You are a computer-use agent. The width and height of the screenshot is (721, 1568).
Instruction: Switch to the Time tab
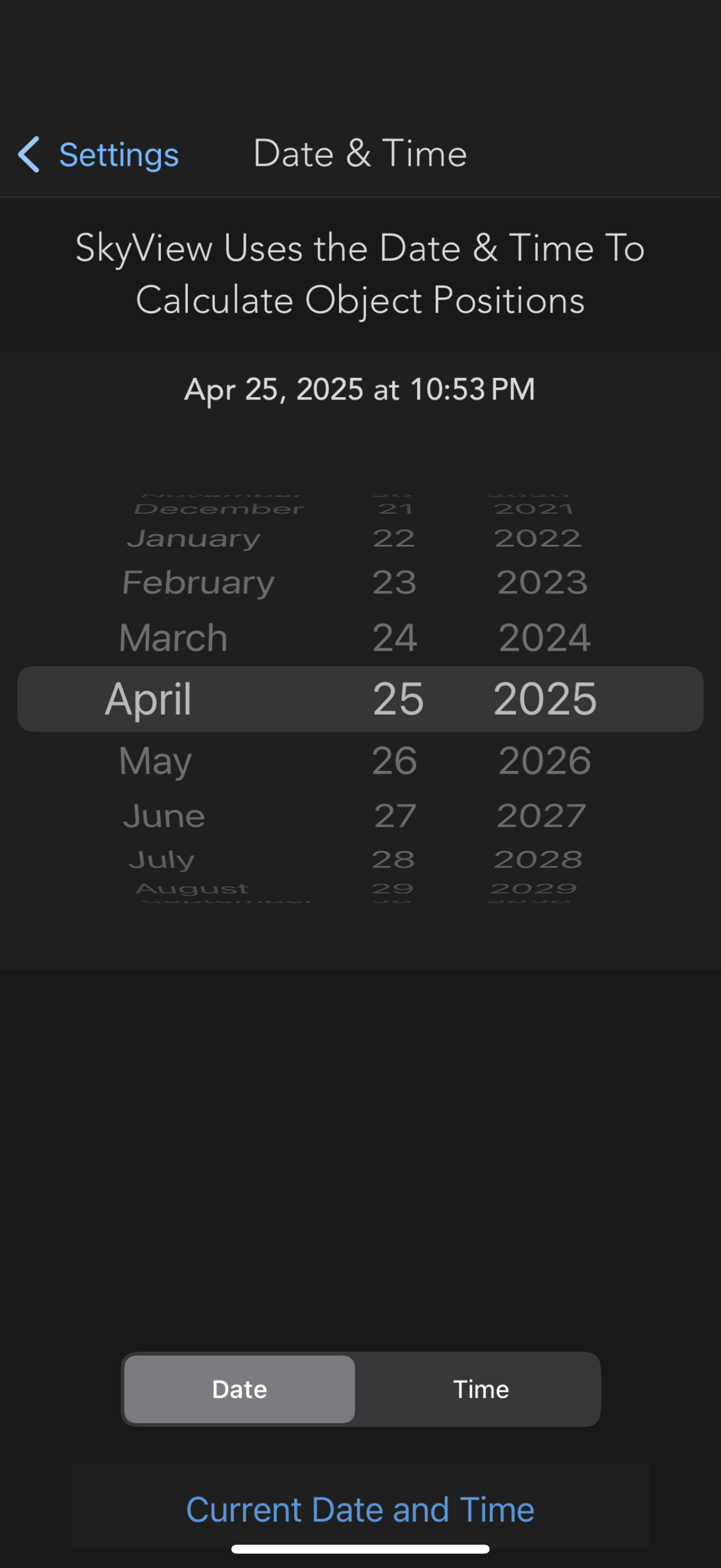(x=481, y=1390)
